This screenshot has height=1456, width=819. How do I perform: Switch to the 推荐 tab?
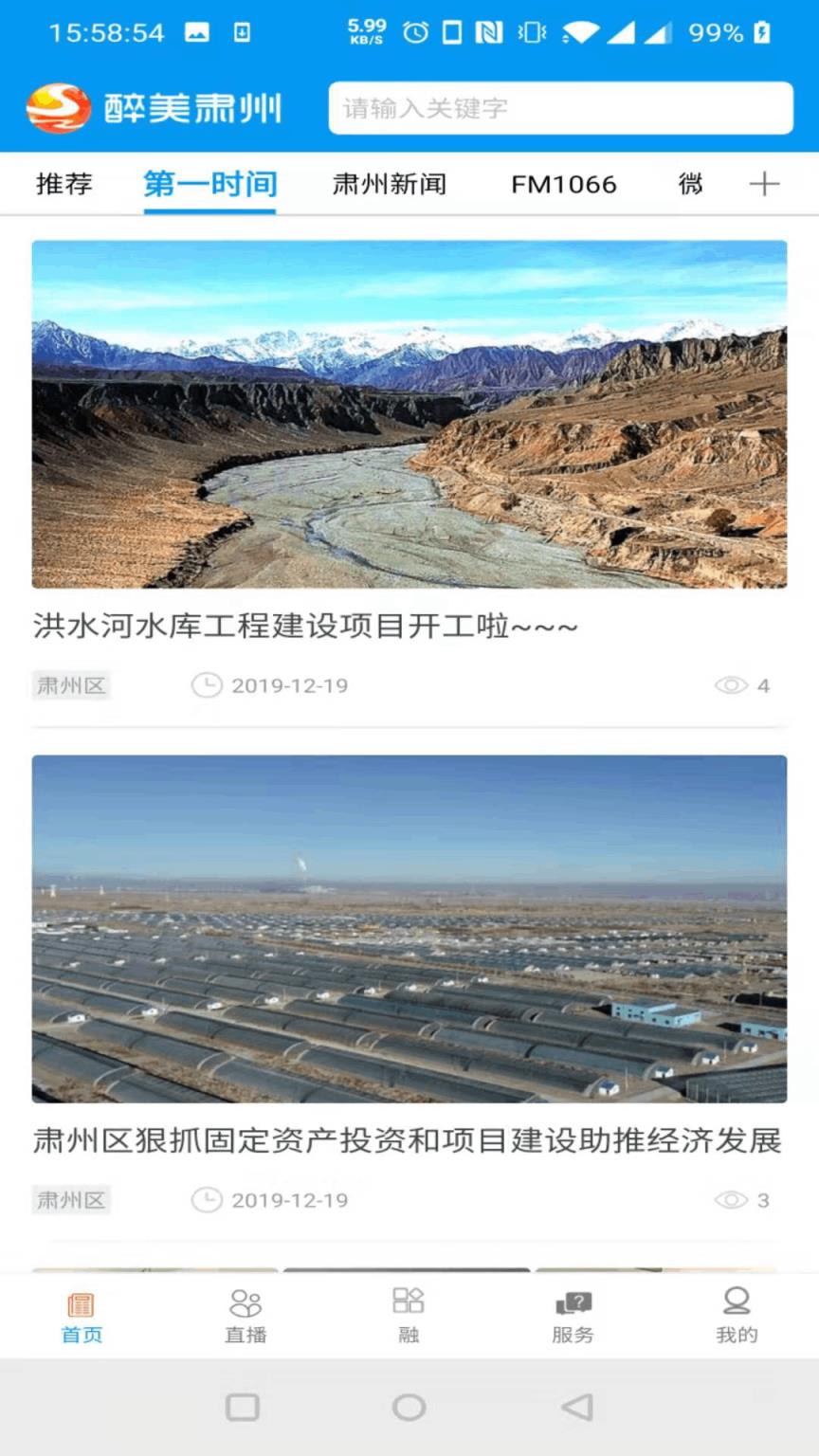coord(64,184)
